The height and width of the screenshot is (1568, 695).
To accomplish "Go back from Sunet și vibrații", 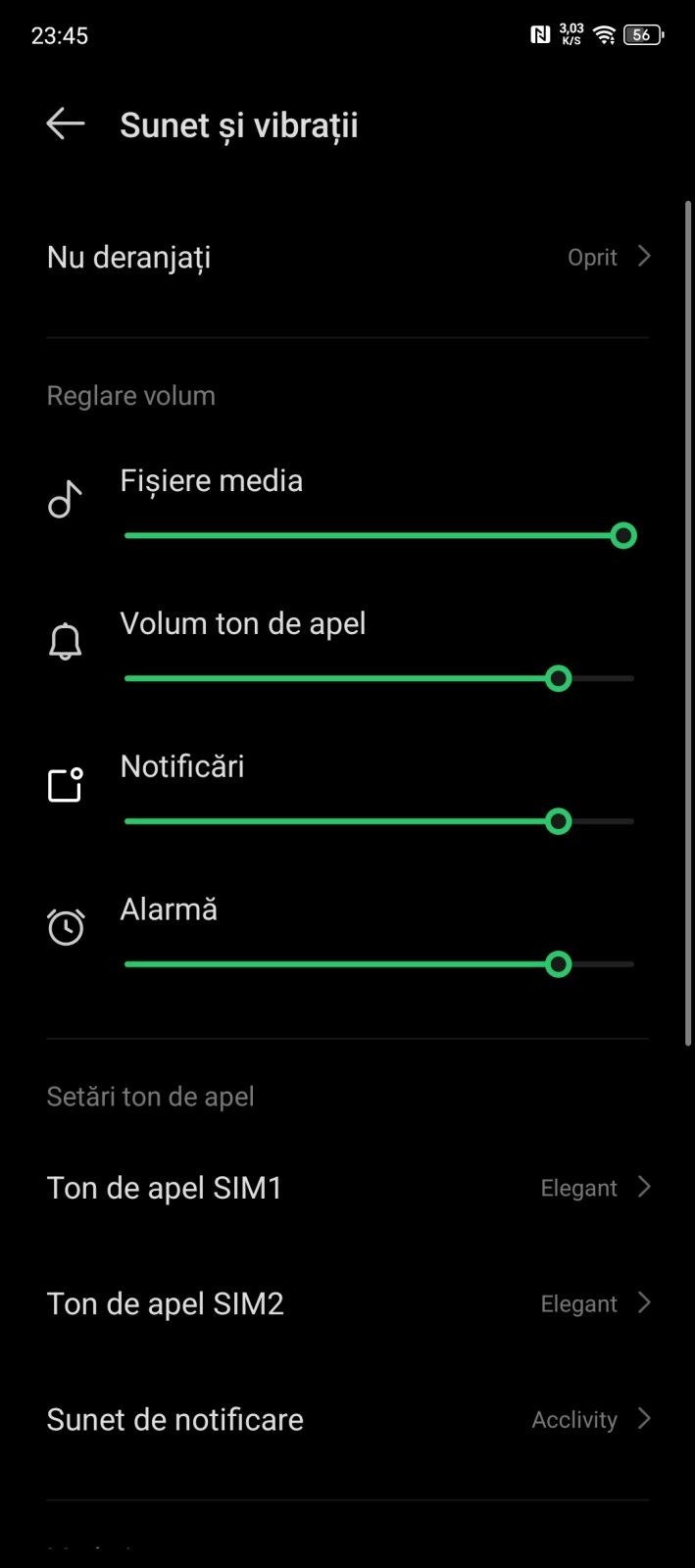I will (x=66, y=124).
